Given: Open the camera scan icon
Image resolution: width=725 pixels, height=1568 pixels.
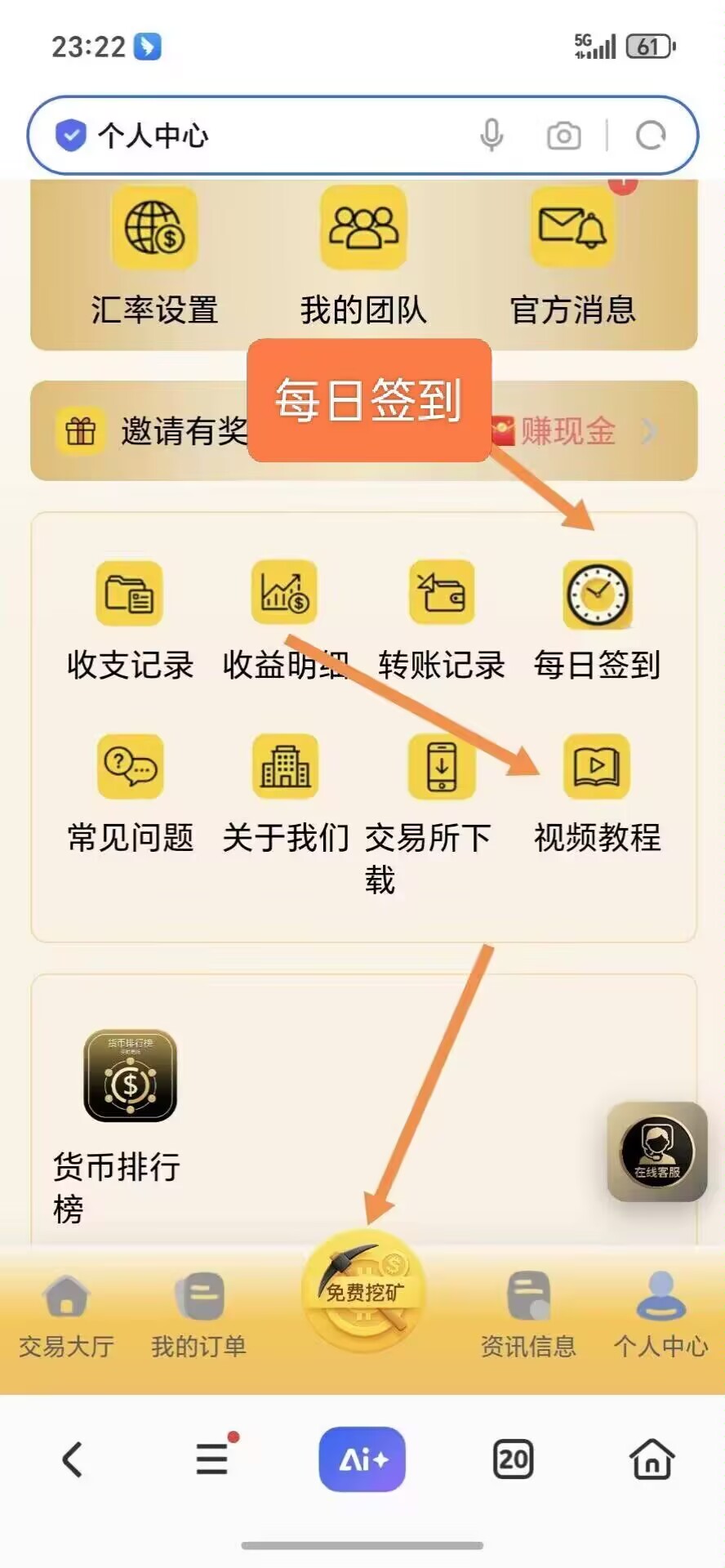Looking at the screenshot, I should [x=563, y=135].
